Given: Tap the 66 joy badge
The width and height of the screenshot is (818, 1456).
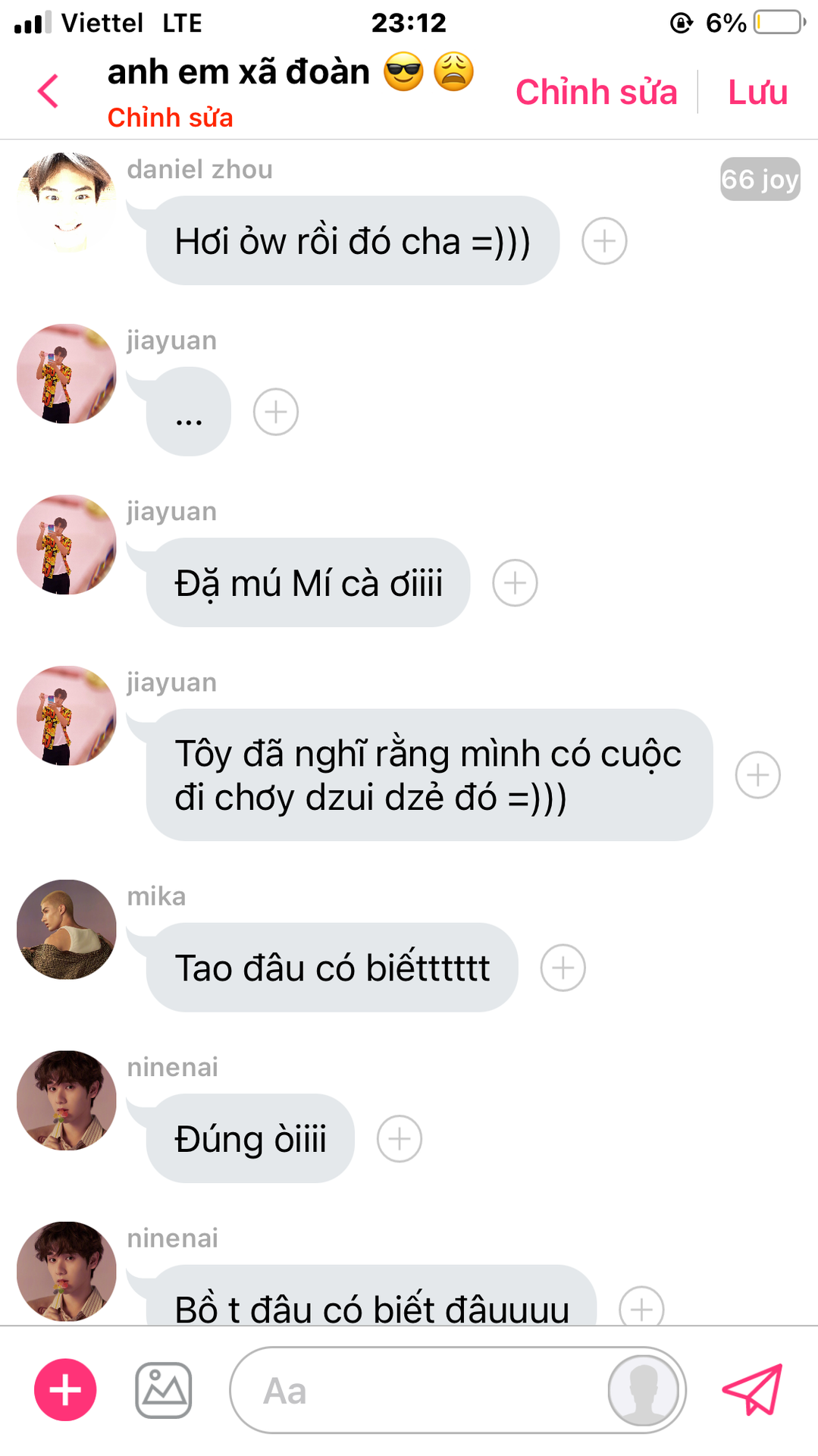Looking at the screenshot, I should pyautogui.click(x=760, y=179).
